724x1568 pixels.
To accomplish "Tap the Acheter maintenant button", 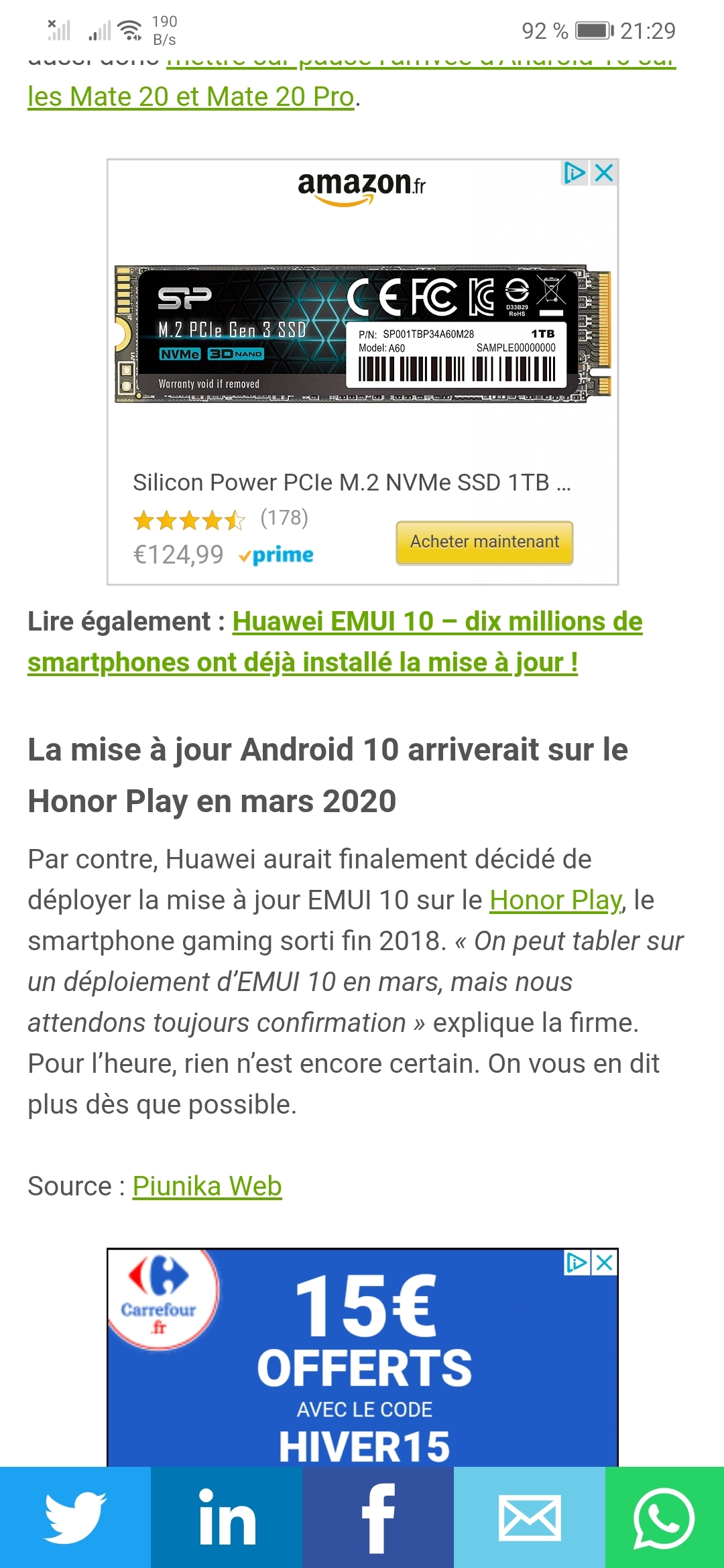I will pyautogui.click(x=484, y=541).
